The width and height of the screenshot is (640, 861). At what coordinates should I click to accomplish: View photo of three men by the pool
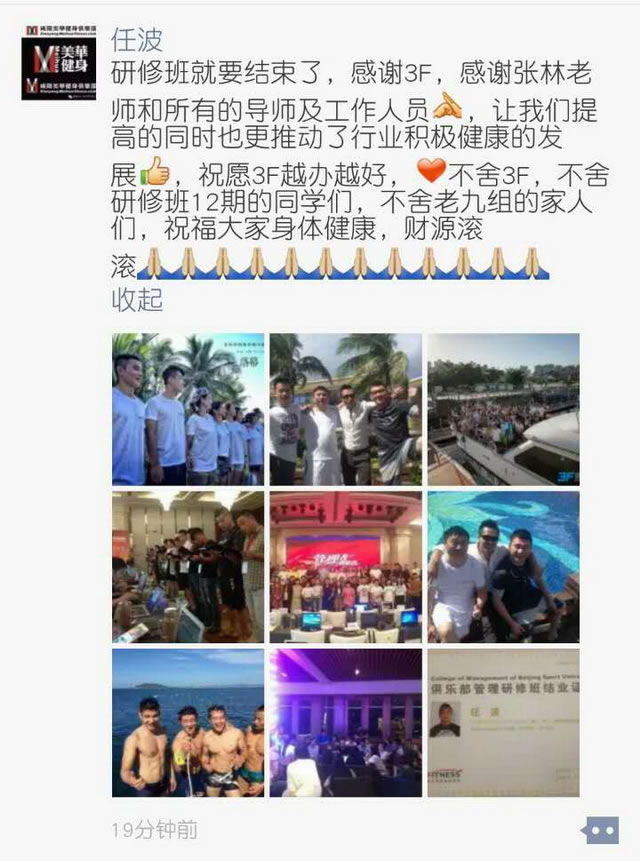[x=503, y=567]
